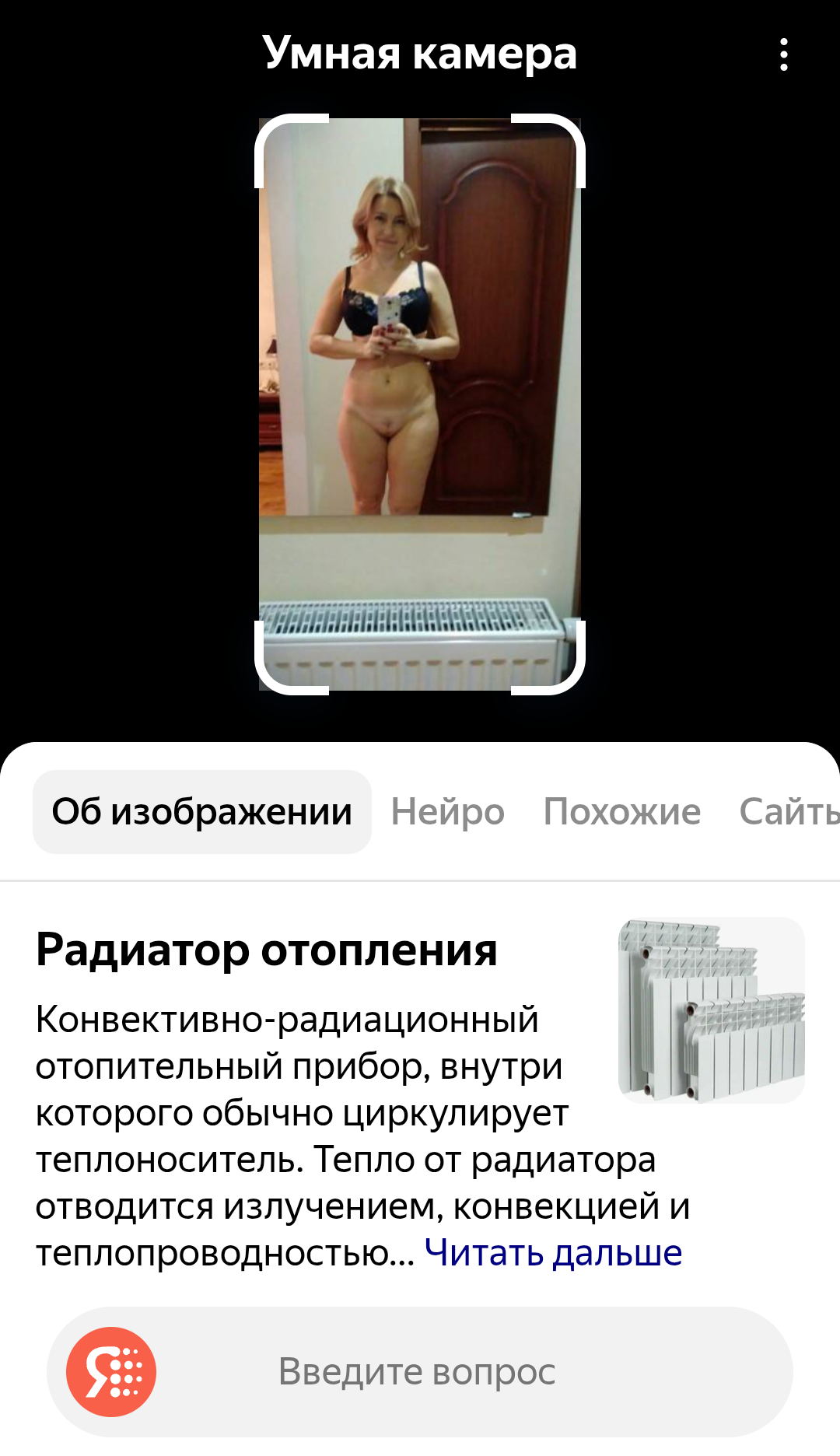The width and height of the screenshot is (840, 1456).
Task: Switch to the Похожие tab
Action: coord(621,812)
